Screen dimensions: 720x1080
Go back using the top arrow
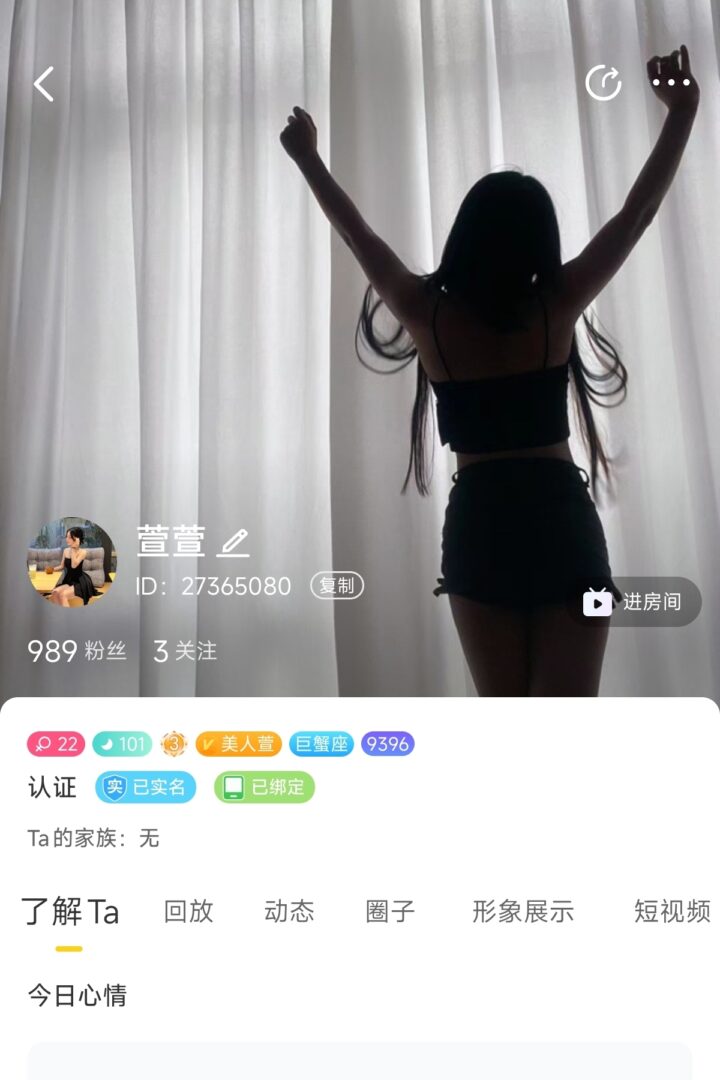click(44, 85)
